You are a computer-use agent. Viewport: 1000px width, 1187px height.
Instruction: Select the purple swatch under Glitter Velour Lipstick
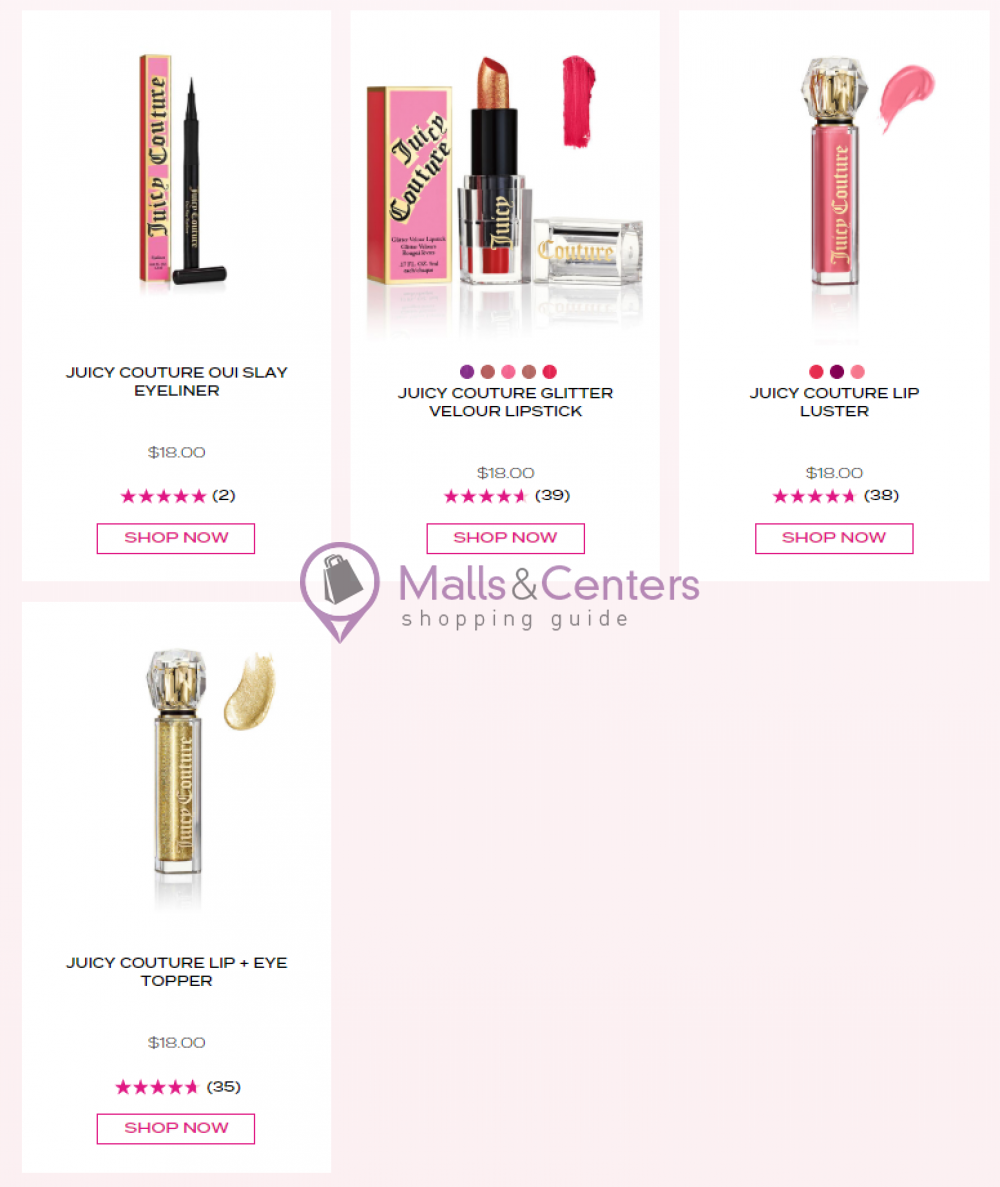coord(467,371)
